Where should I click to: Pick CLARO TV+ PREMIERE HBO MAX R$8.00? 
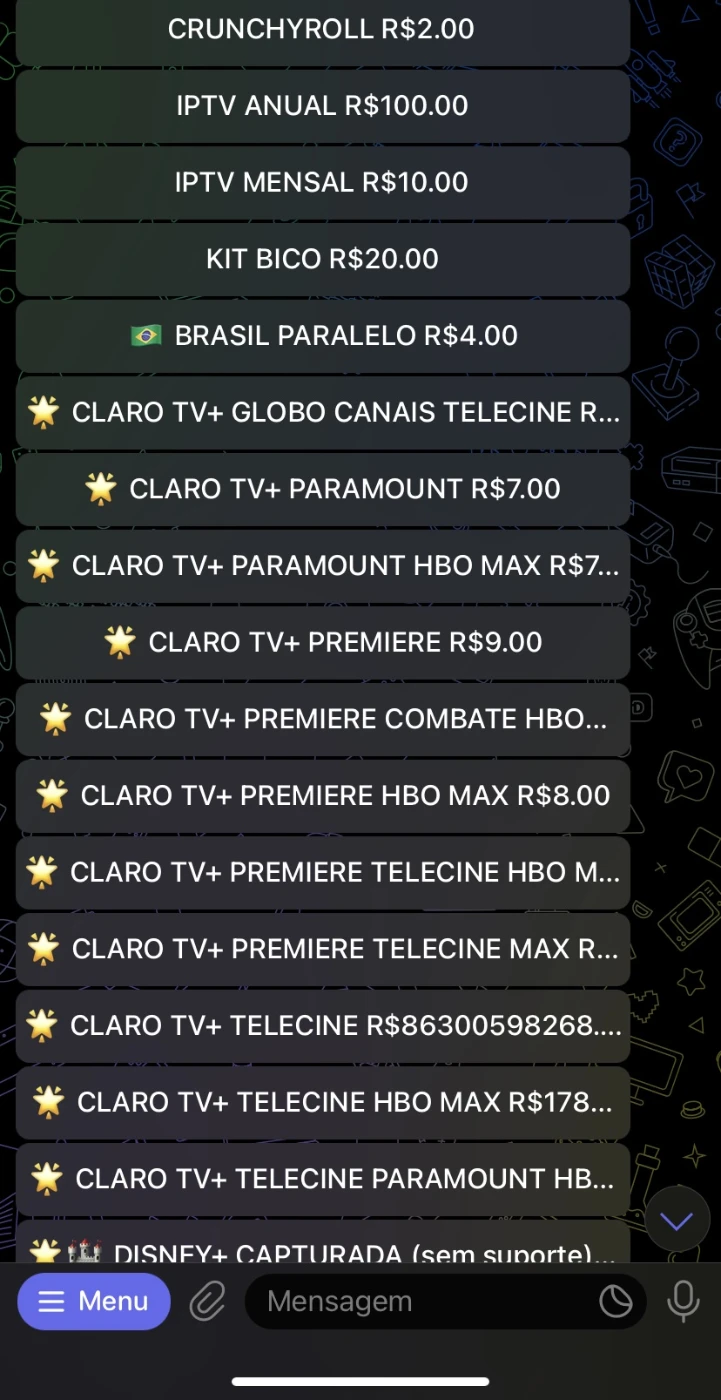click(322, 795)
